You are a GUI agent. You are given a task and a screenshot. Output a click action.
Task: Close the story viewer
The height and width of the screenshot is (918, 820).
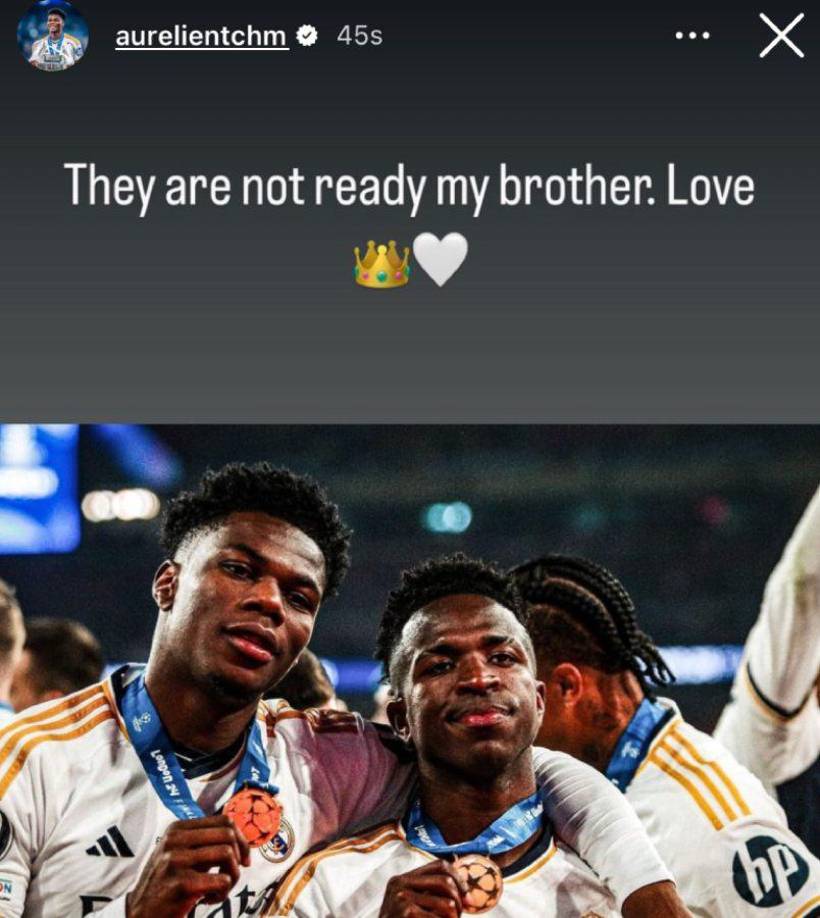[x=781, y=37]
